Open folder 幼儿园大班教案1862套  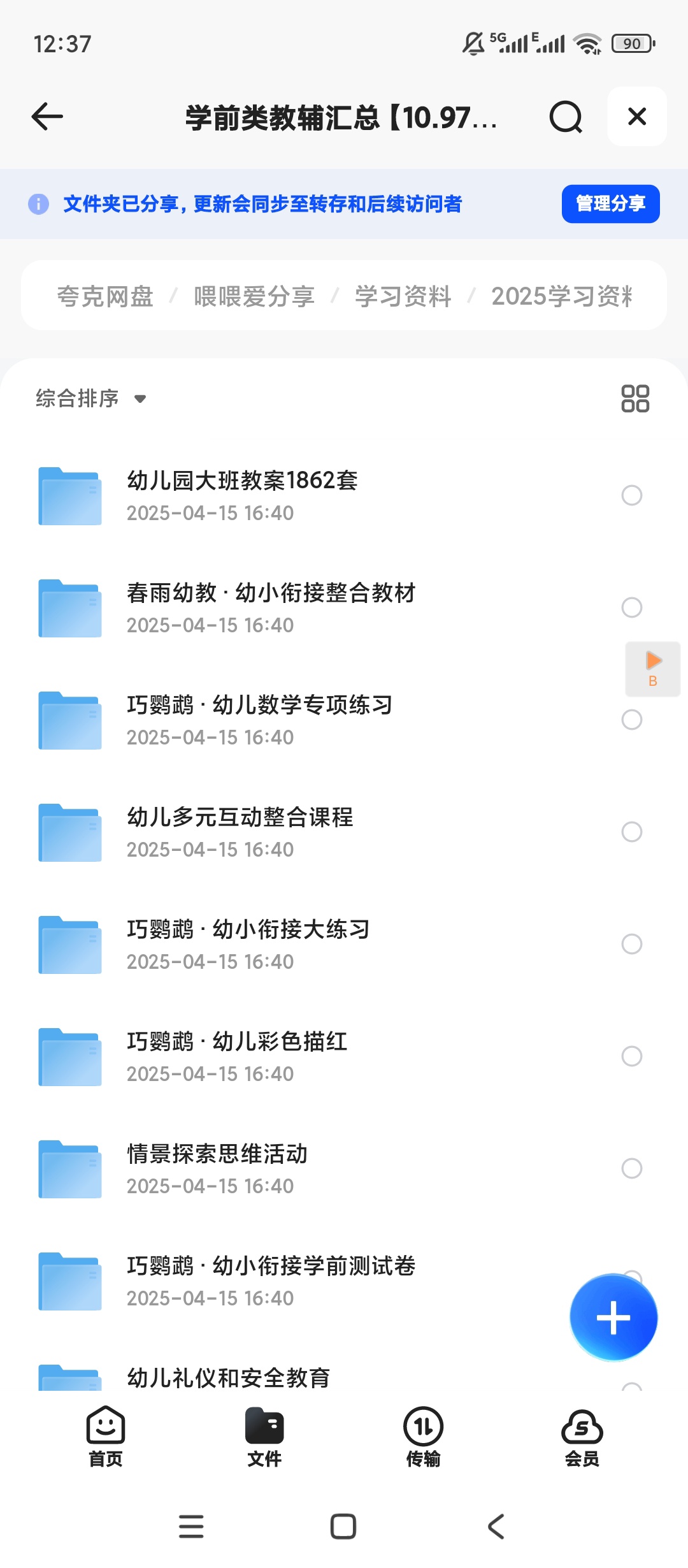(242, 495)
